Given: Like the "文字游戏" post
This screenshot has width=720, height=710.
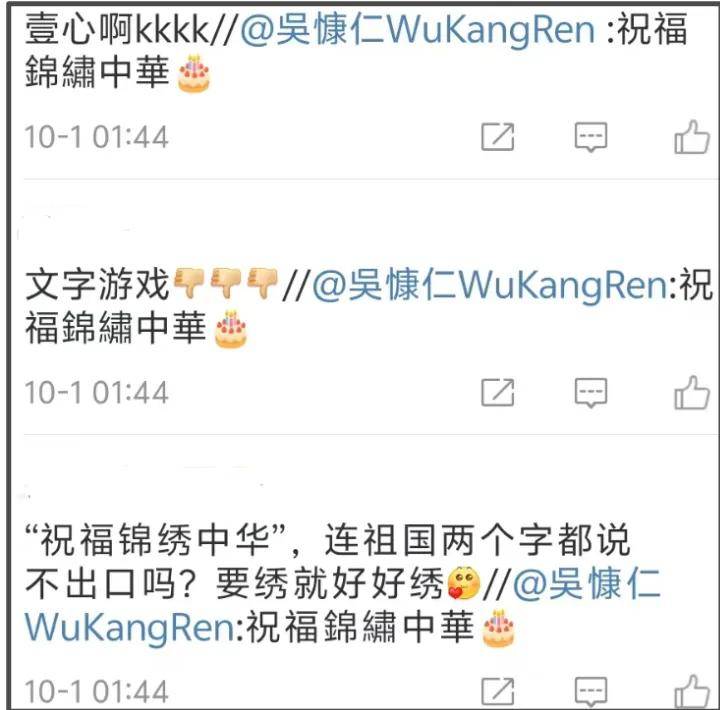Looking at the screenshot, I should pyautogui.click(x=691, y=392).
